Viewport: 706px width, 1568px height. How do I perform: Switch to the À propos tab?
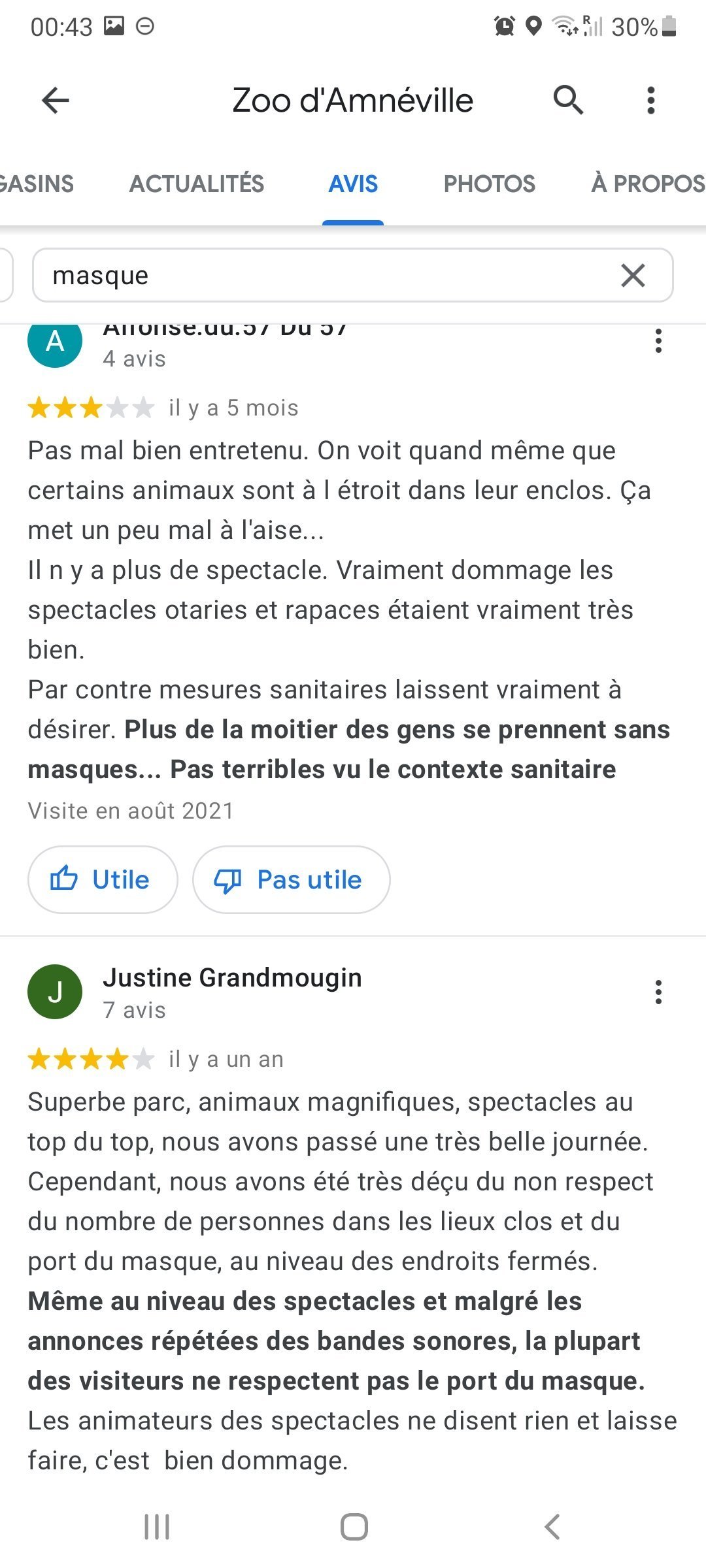pos(647,184)
